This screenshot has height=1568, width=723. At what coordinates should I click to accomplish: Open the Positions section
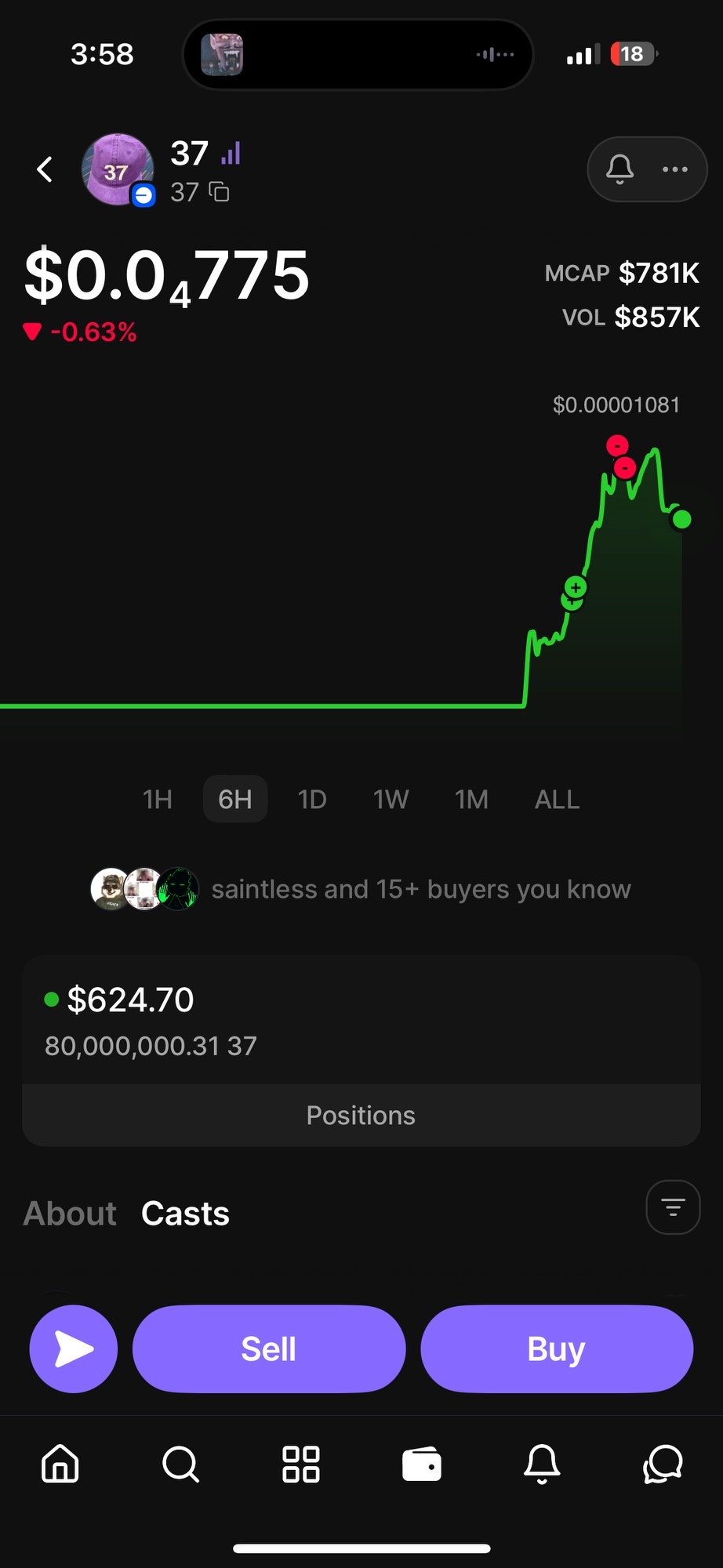(361, 1116)
